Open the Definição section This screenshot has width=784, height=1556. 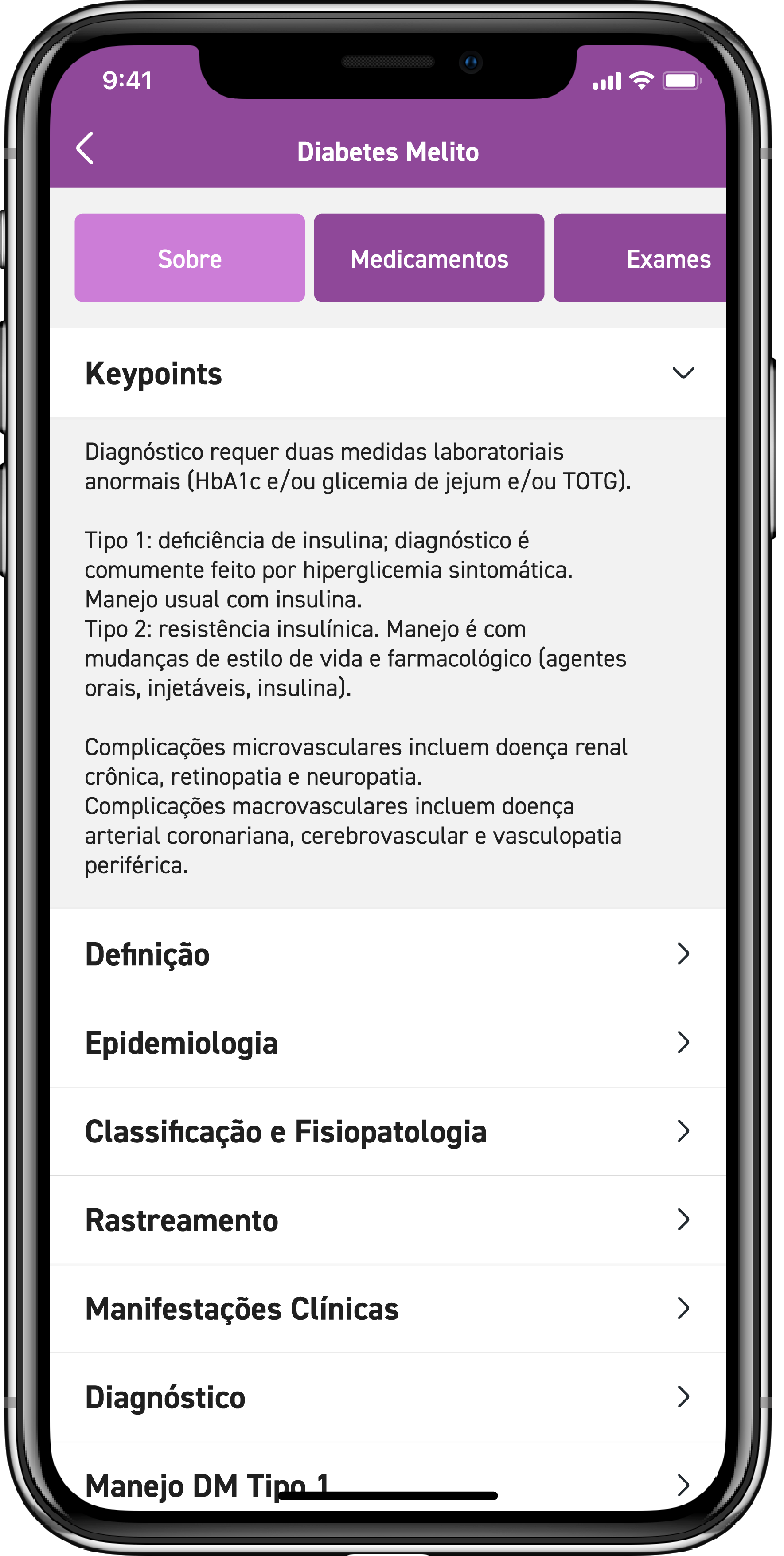click(x=388, y=954)
